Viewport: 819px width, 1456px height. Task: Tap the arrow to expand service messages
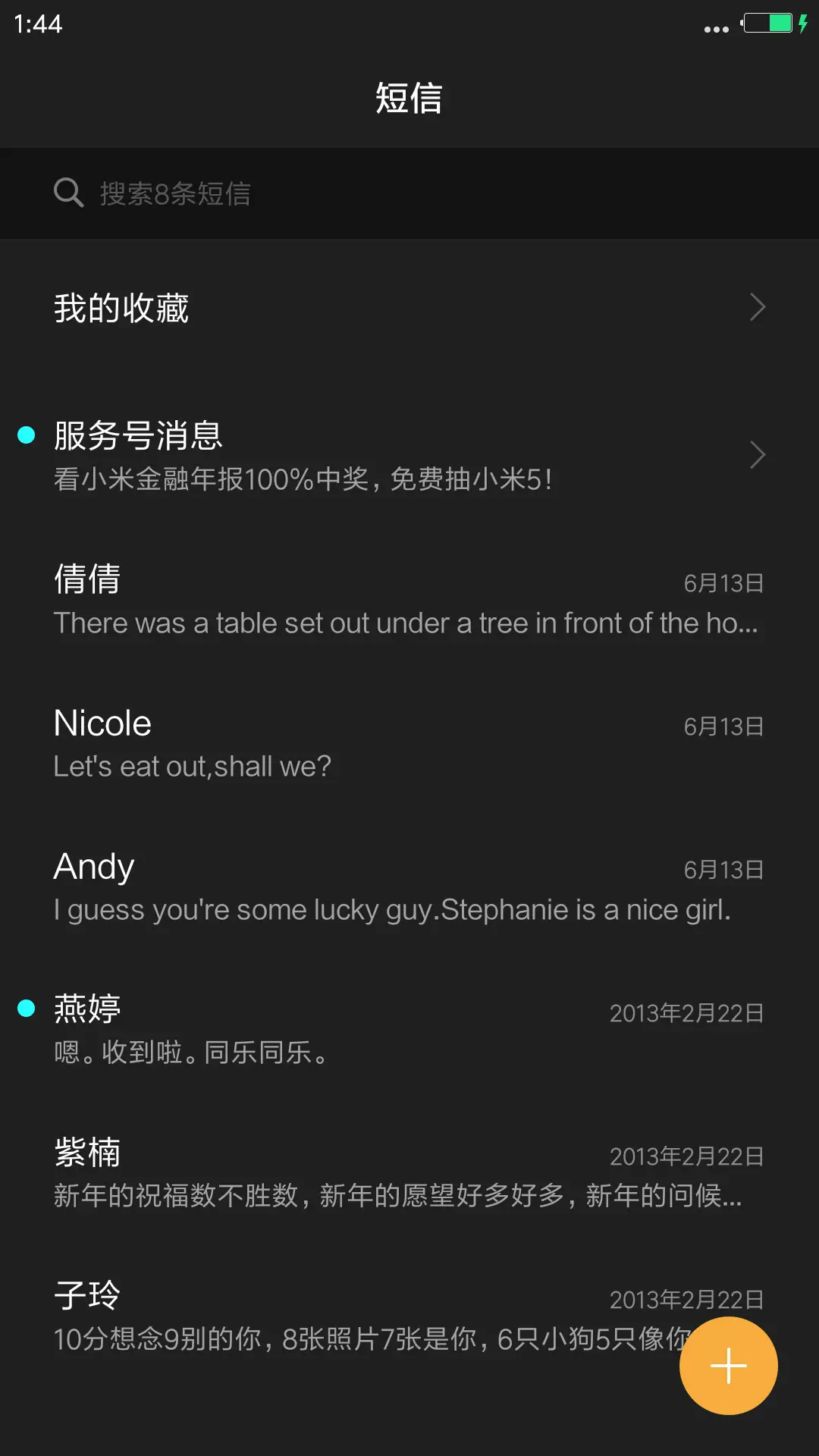point(756,454)
